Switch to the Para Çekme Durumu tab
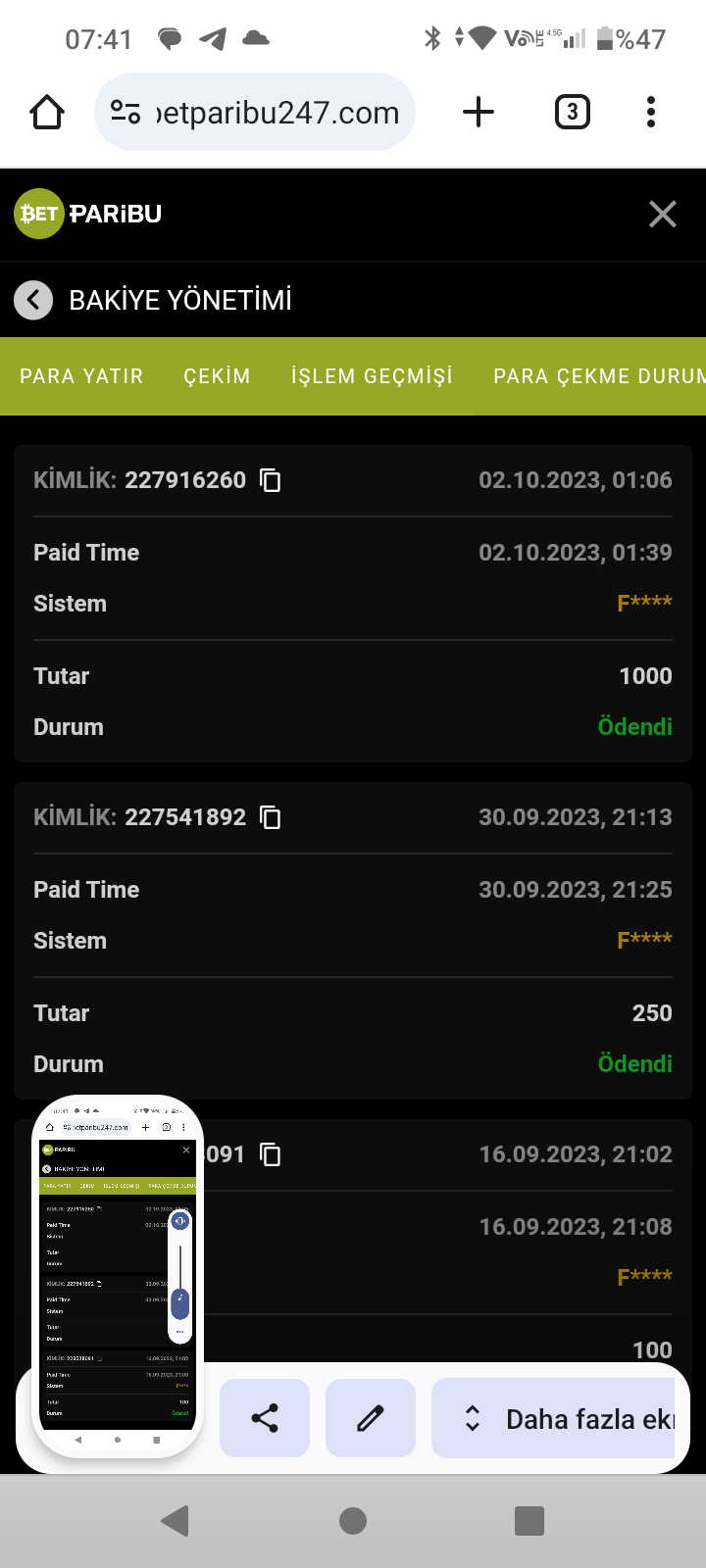This screenshot has width=706, height=1568. pyautogui.click(x=599, y=376)
